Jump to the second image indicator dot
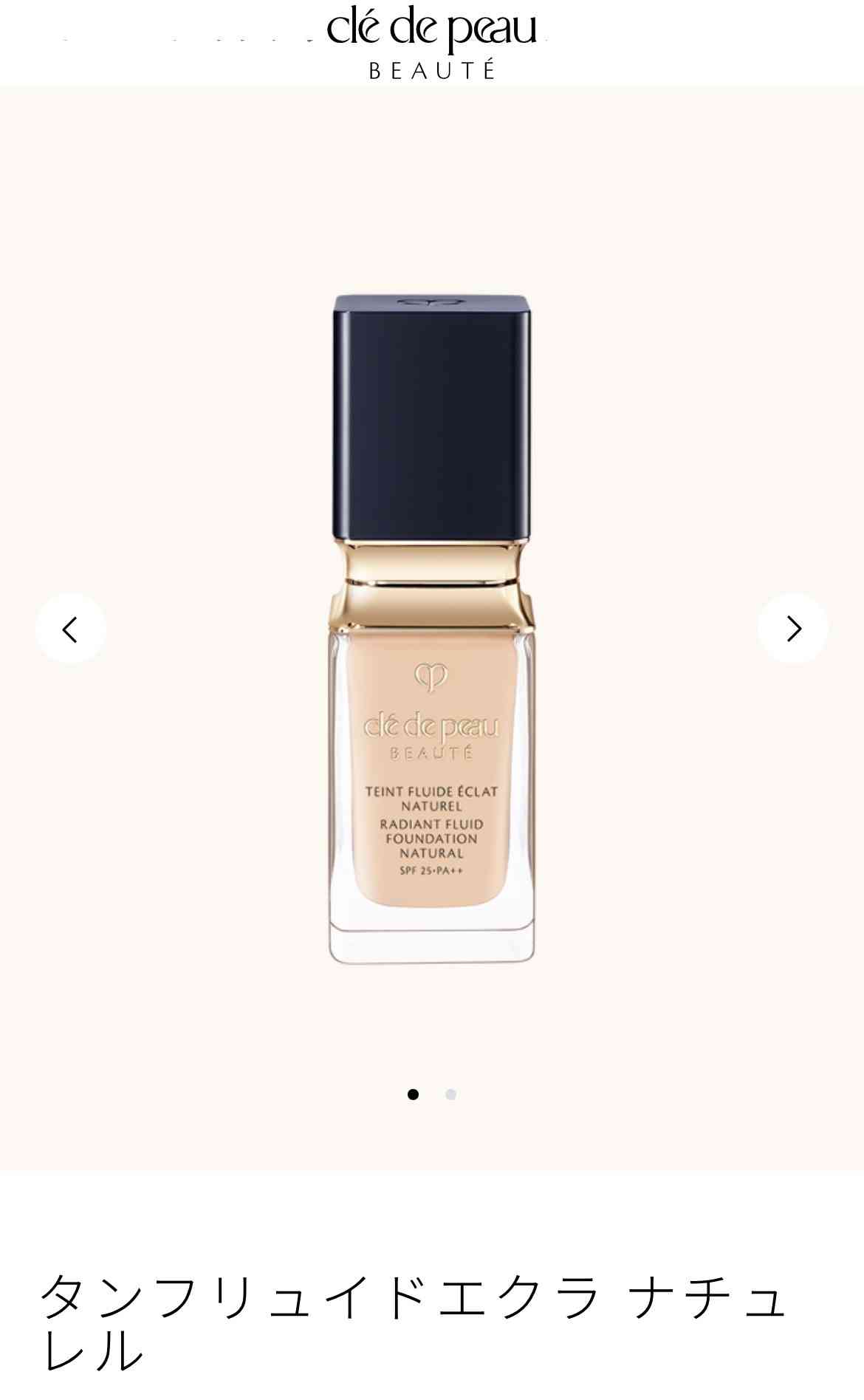 (x=450, y=1094)
